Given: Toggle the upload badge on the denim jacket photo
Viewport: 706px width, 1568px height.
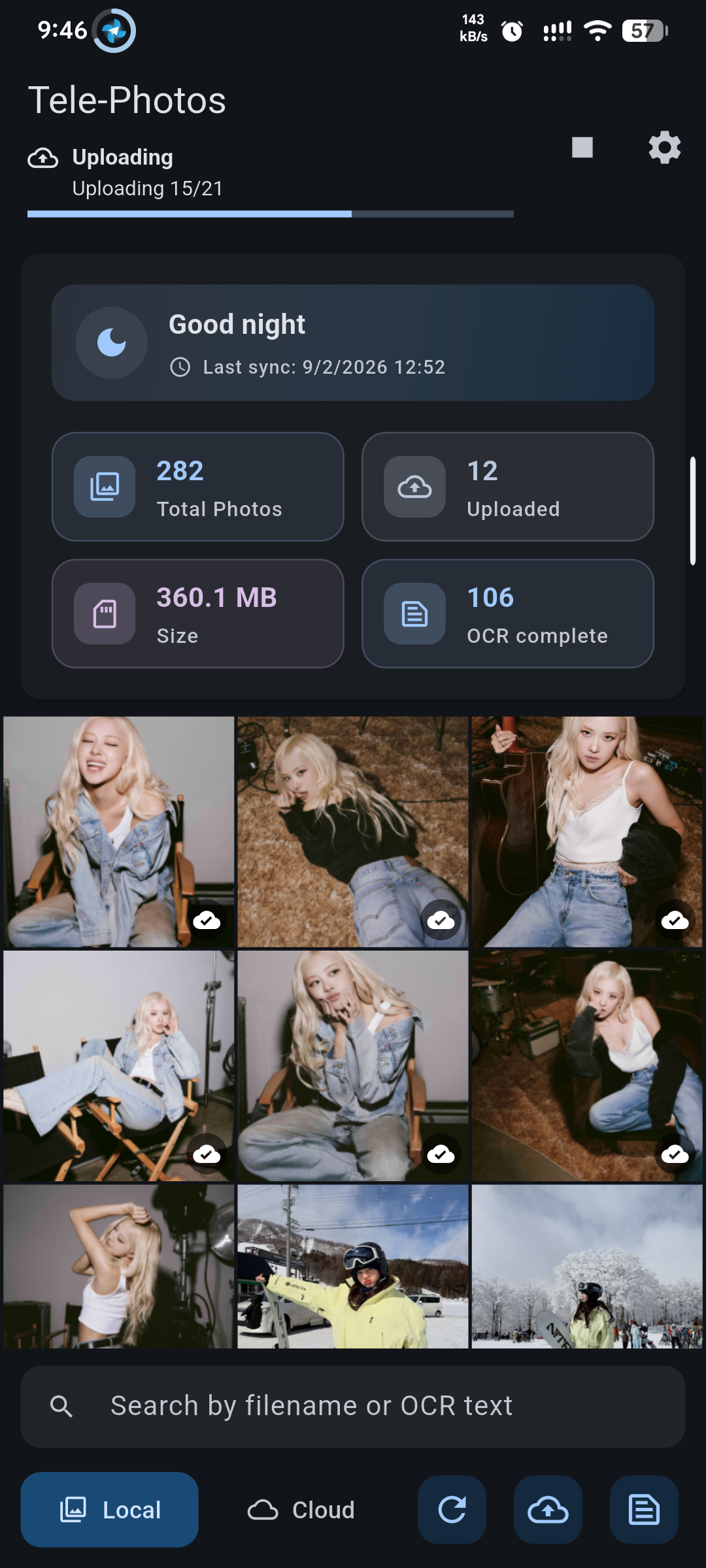Looking at the screenshot, I should 206,921.
